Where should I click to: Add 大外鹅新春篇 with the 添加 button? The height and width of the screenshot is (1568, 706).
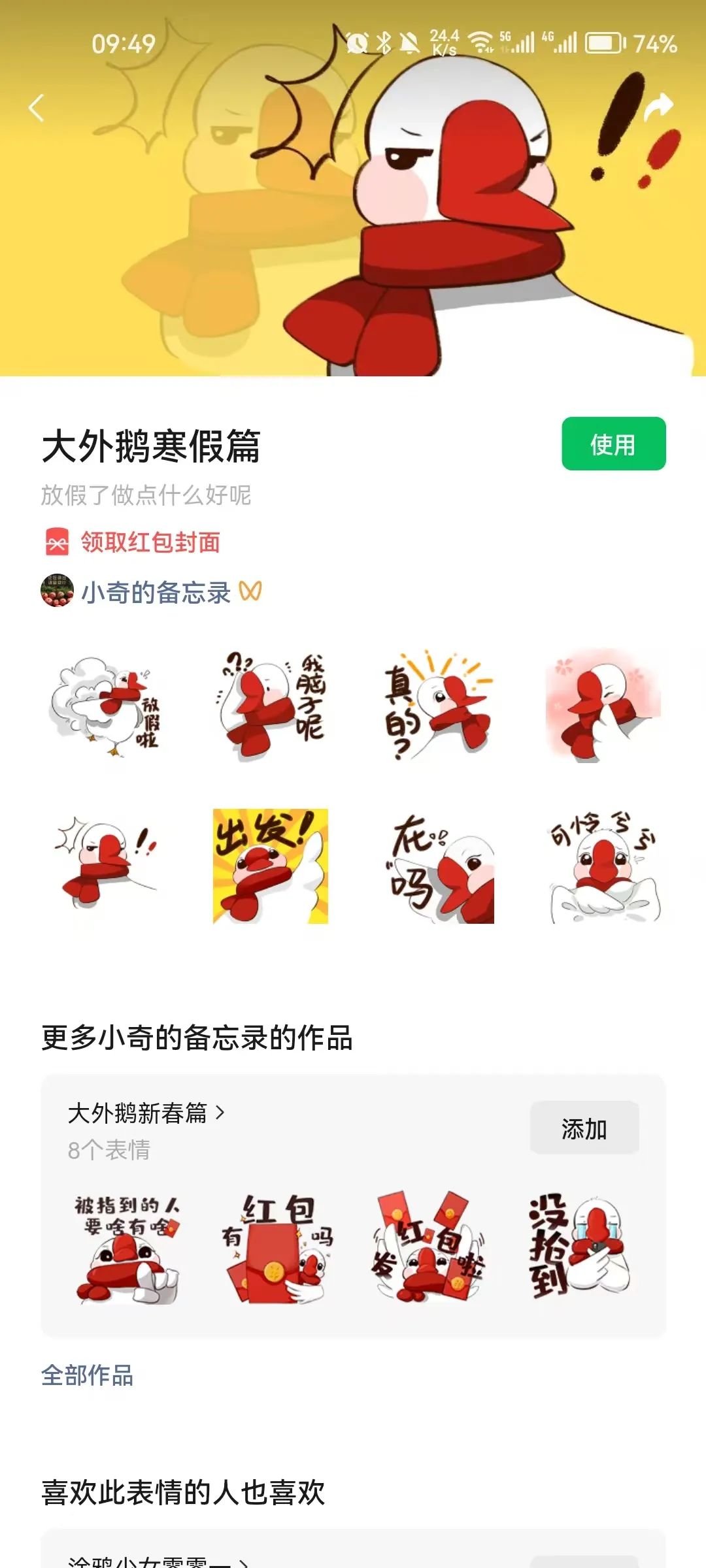click(584, 1128)
